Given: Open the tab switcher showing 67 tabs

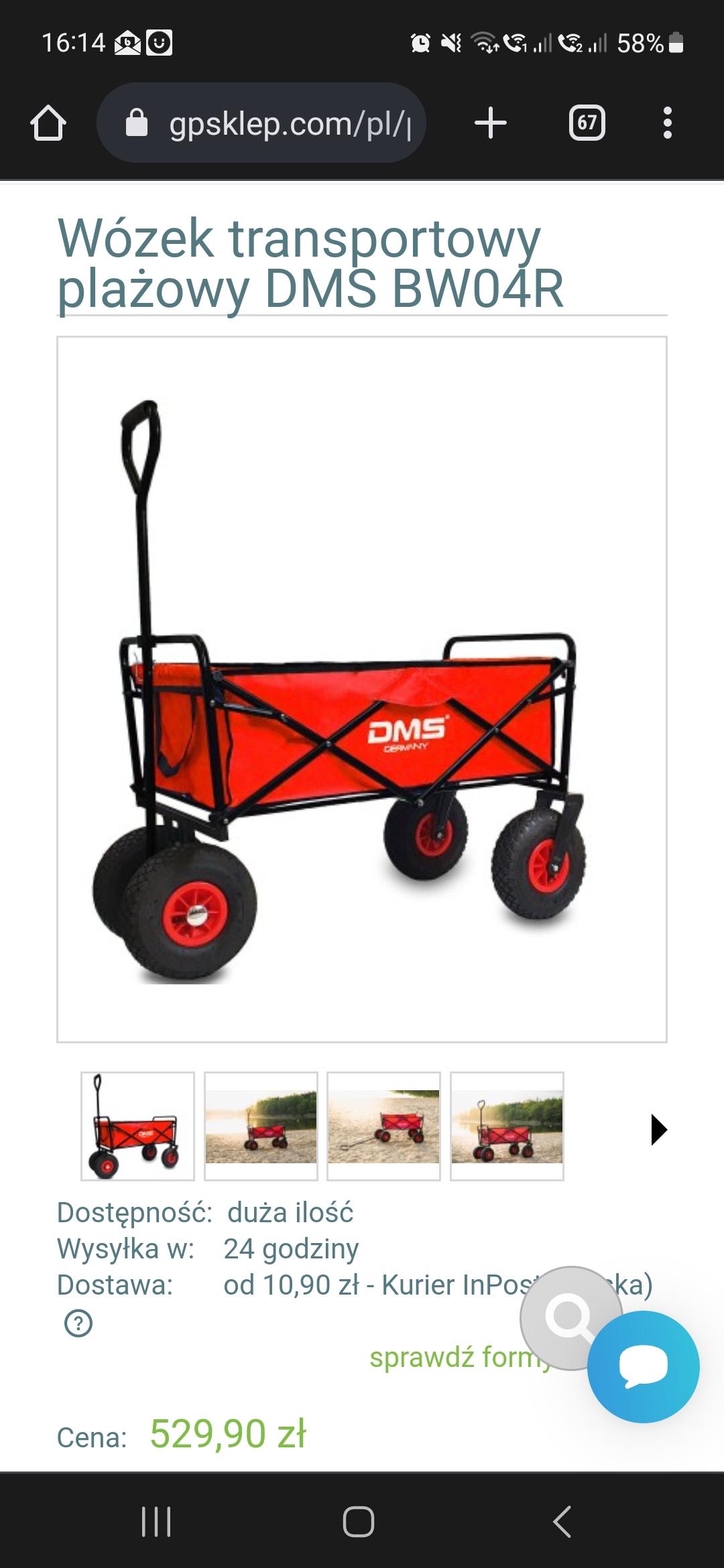Looking at the screenshot, I should tap(587, 123).
